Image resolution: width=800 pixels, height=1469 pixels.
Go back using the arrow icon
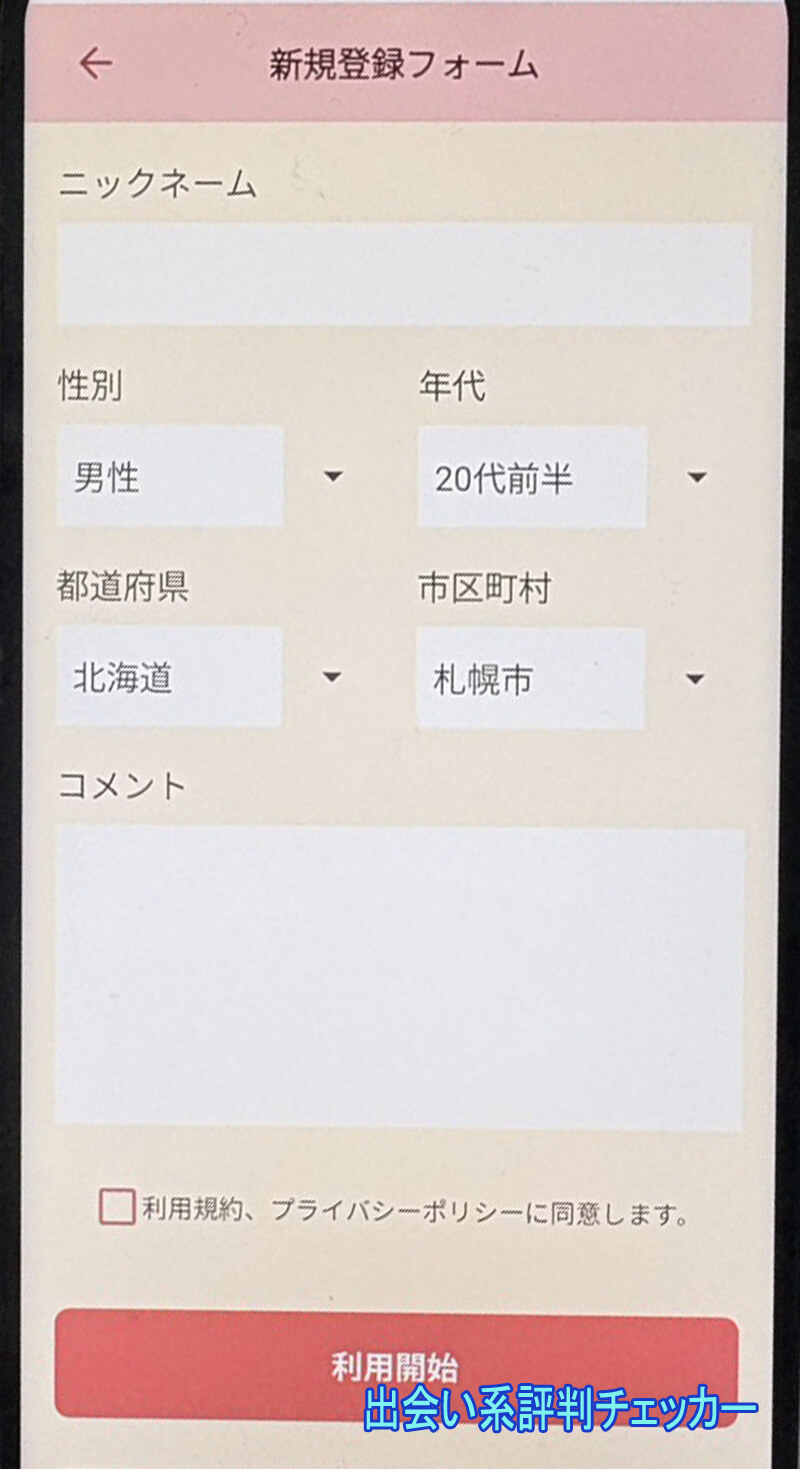[x=96, y=64]
